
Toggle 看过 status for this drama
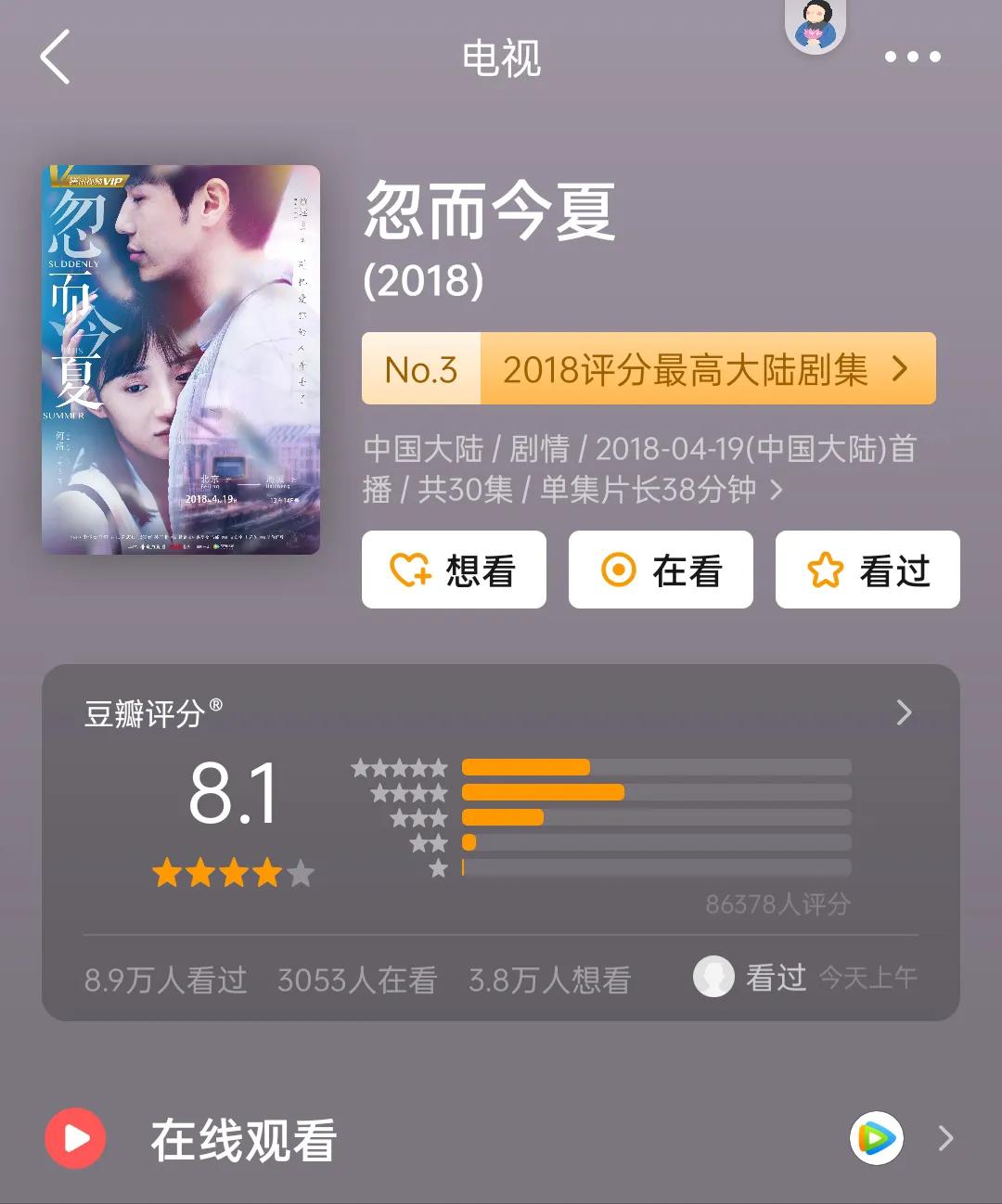(x=867, y=570)
